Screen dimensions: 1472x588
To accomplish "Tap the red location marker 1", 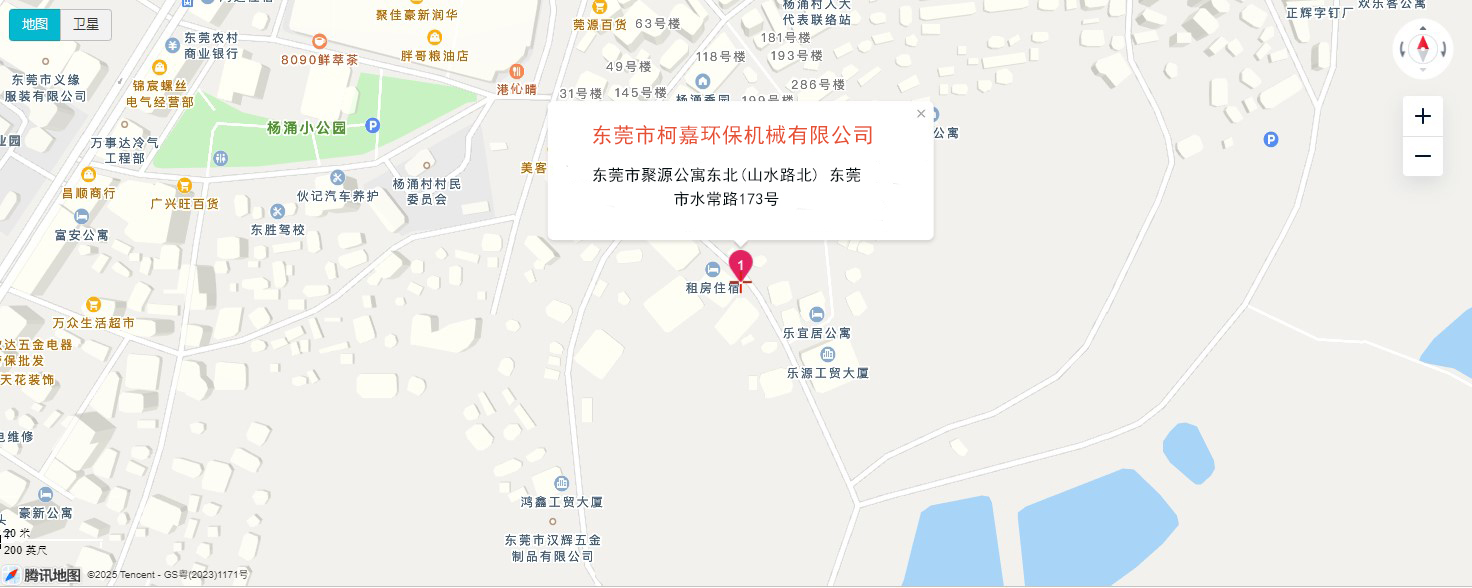I will coord(740,266).
